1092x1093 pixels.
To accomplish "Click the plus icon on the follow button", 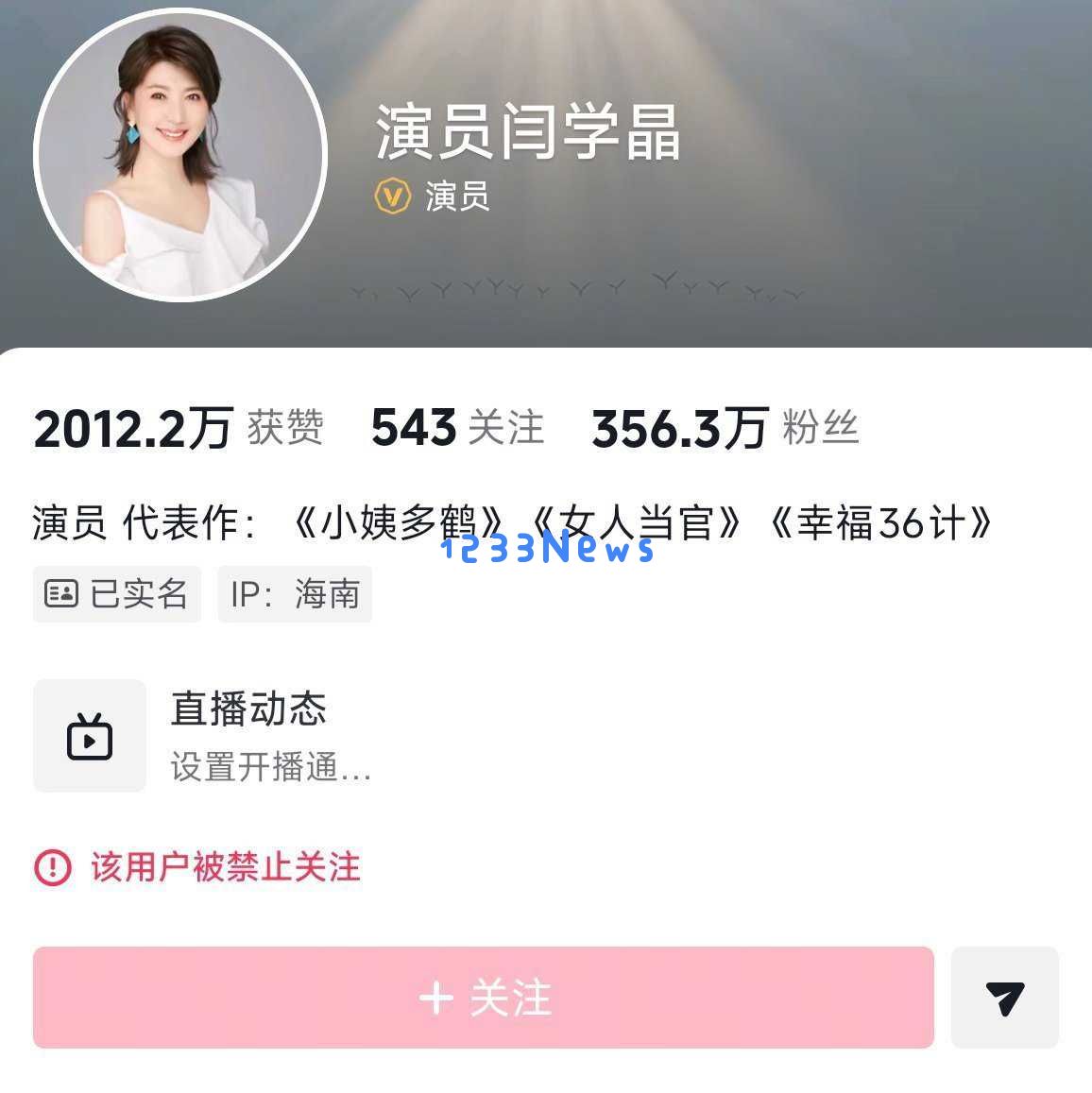I will pyautogui.click(x=436, y=998).
